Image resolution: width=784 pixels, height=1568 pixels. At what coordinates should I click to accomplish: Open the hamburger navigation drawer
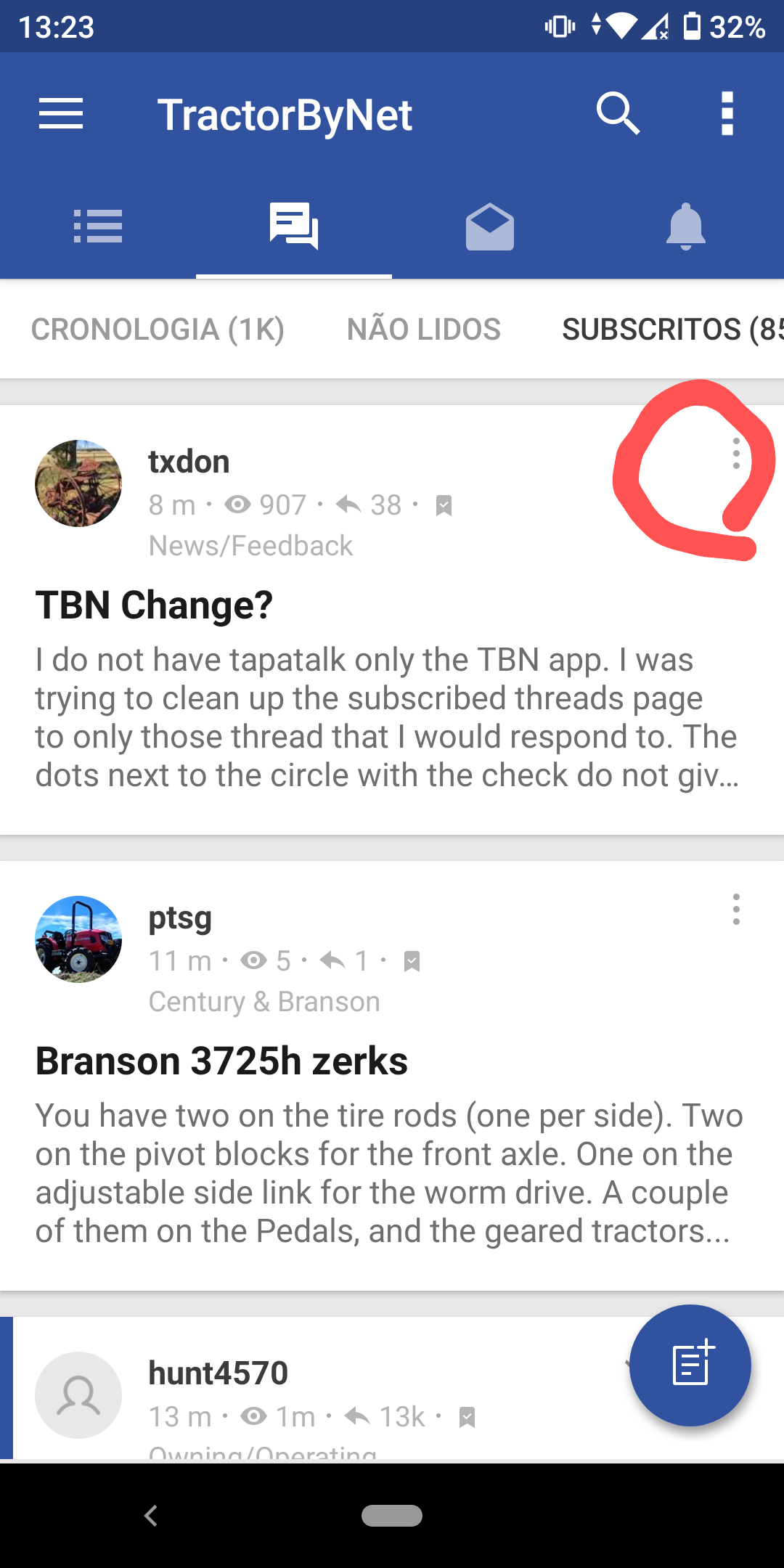tap(61, 114)
